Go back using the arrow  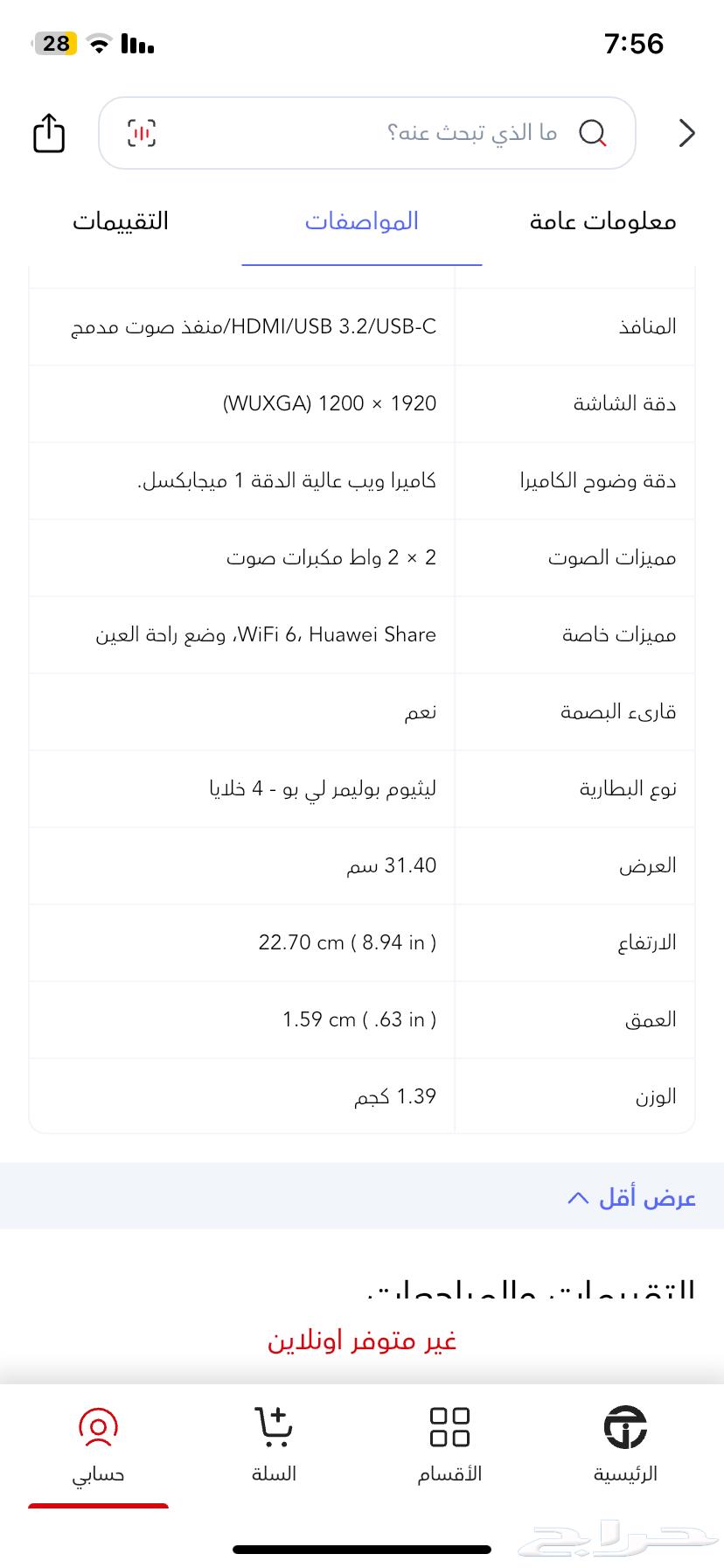[687, 133]
